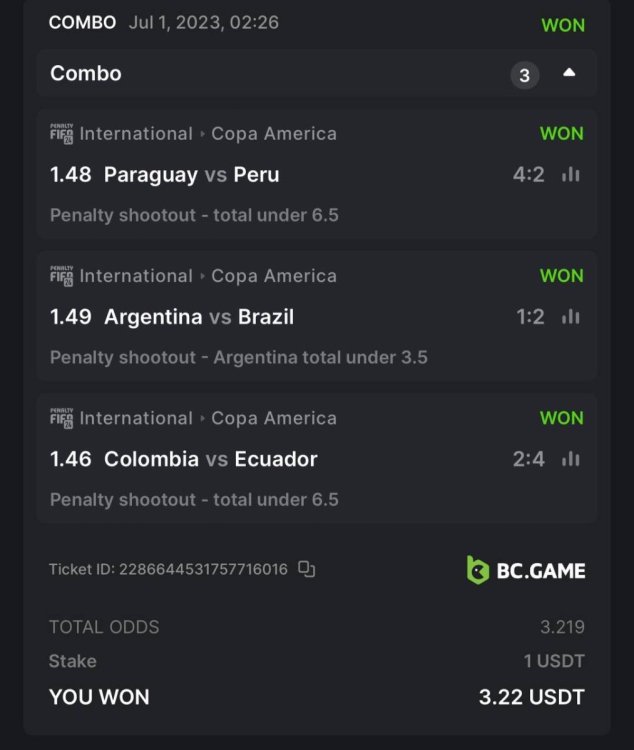Collapse the Combo bet details
Viewport: 634px width, 750px height.
(x=569, y=73)
